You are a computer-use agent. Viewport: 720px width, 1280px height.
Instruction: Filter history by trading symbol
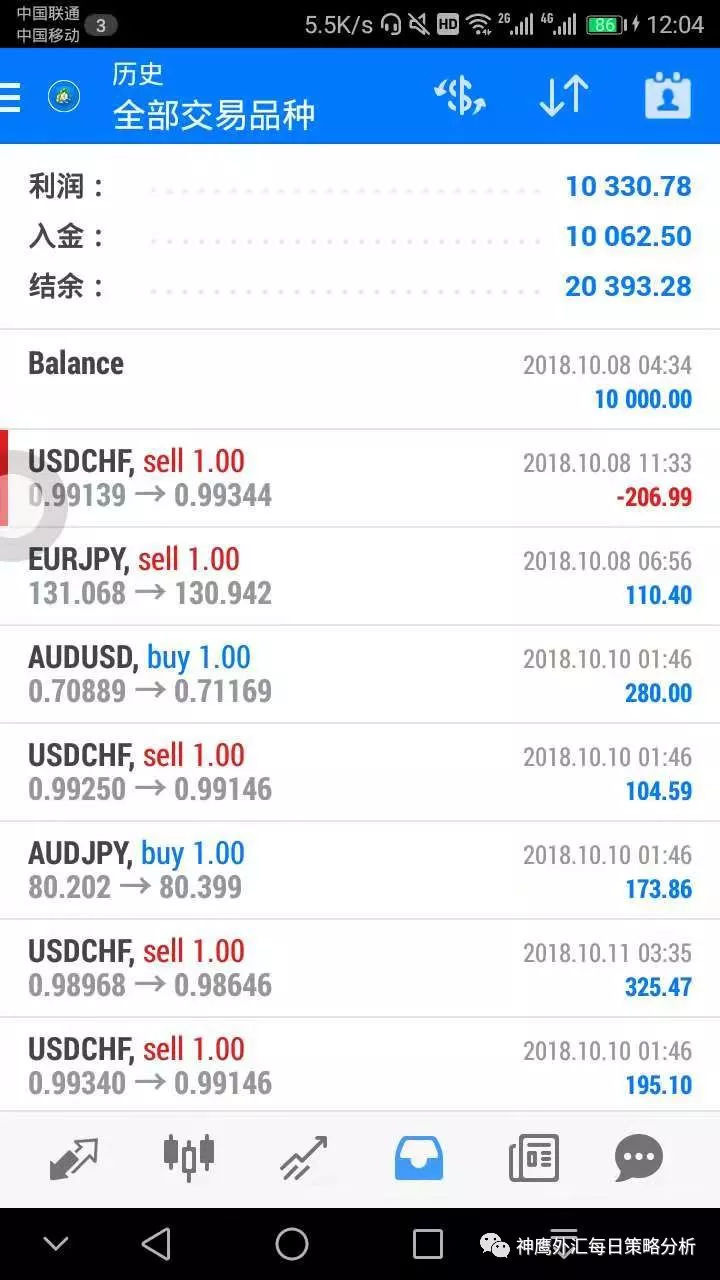click(459, 97)
